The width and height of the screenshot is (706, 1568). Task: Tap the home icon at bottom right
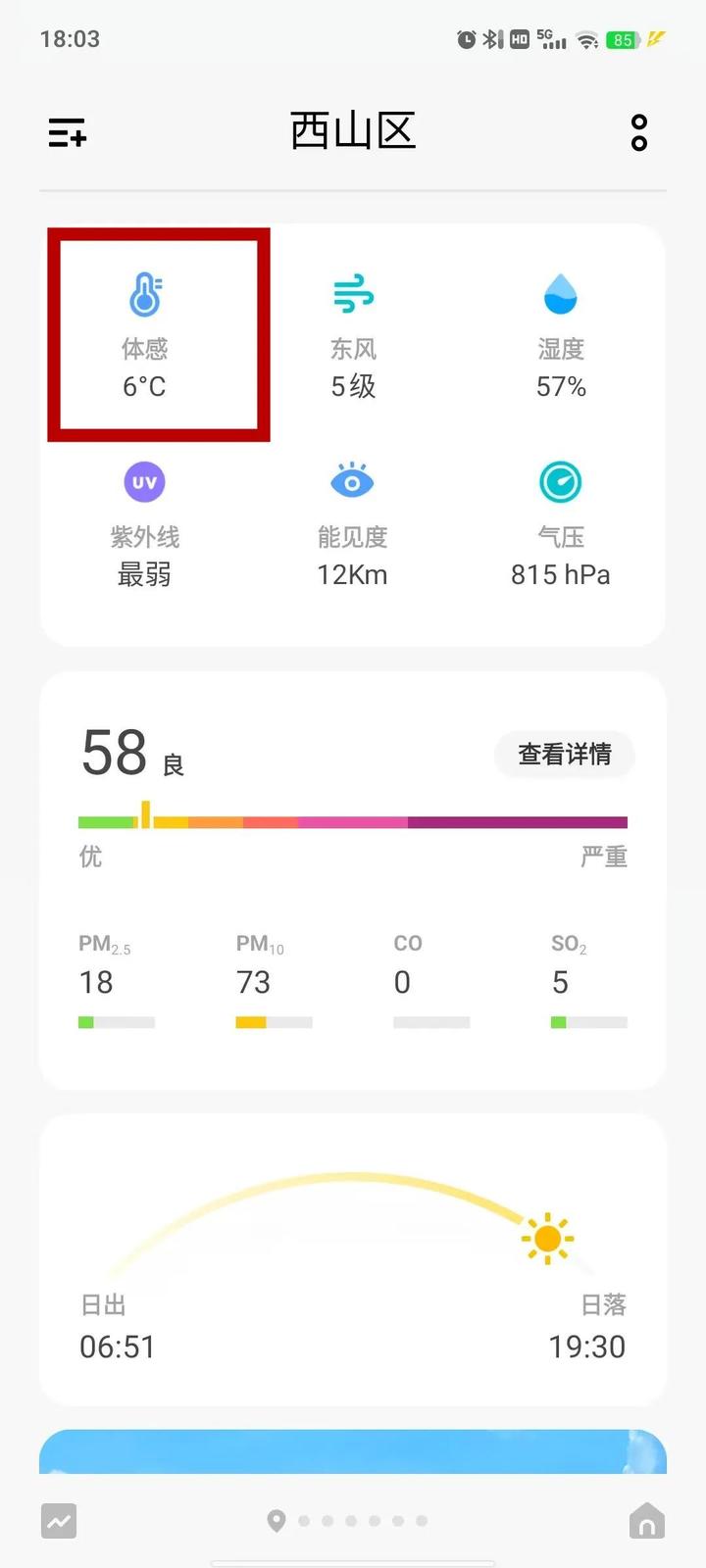click(x=647, y=1521)
